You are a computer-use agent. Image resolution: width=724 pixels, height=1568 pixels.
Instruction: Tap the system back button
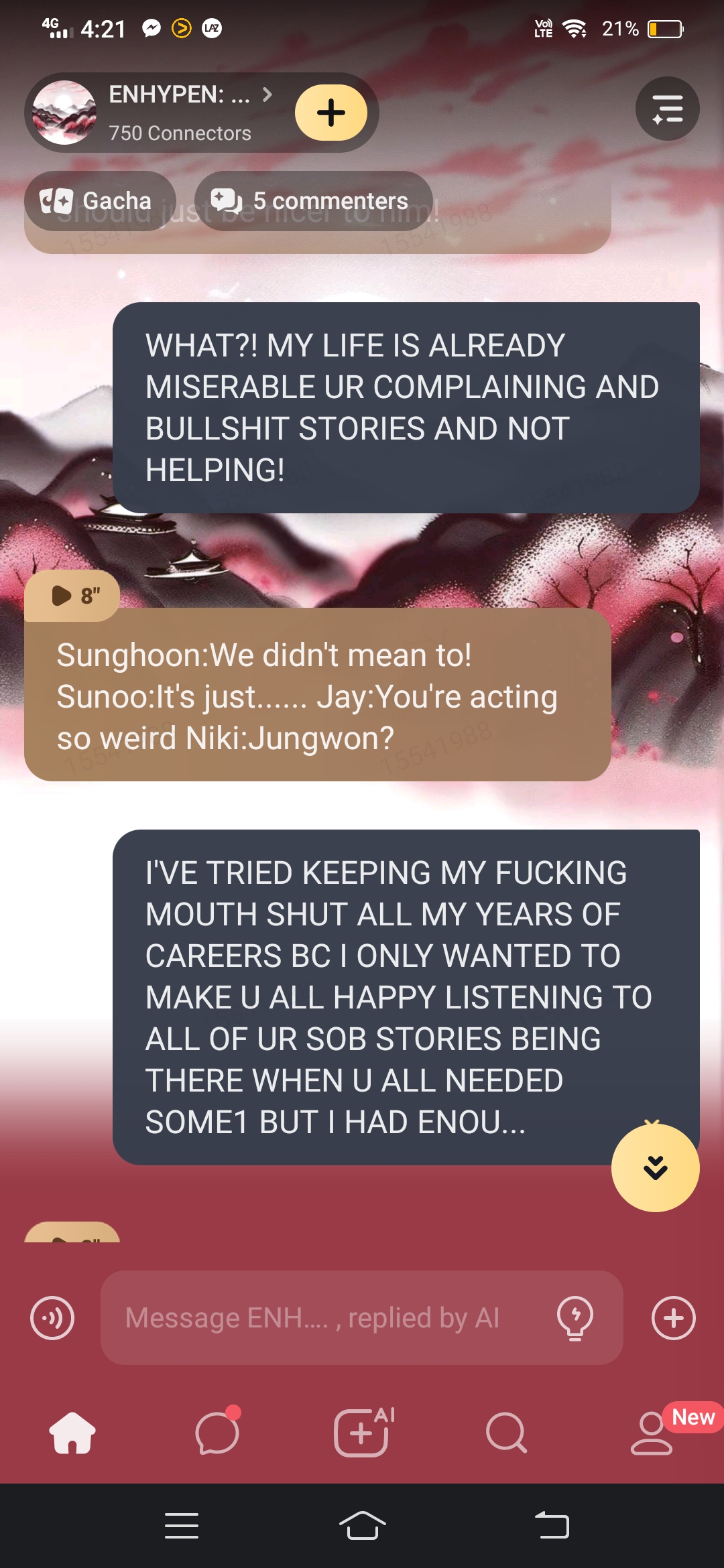[552, 1526]
